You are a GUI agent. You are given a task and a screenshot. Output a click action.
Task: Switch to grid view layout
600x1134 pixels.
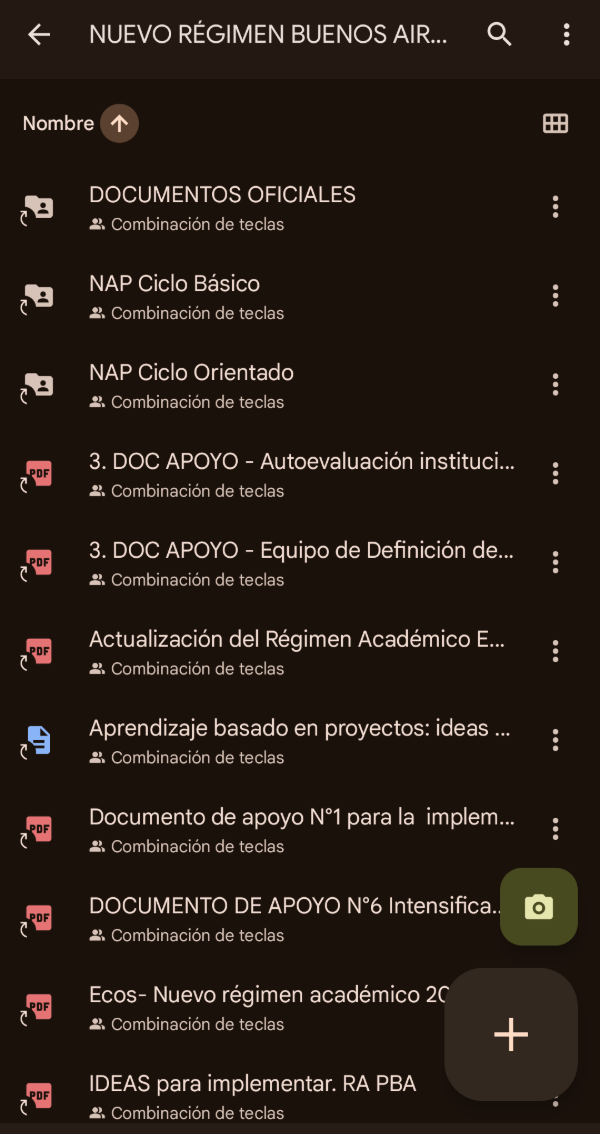tap(555, 124)
